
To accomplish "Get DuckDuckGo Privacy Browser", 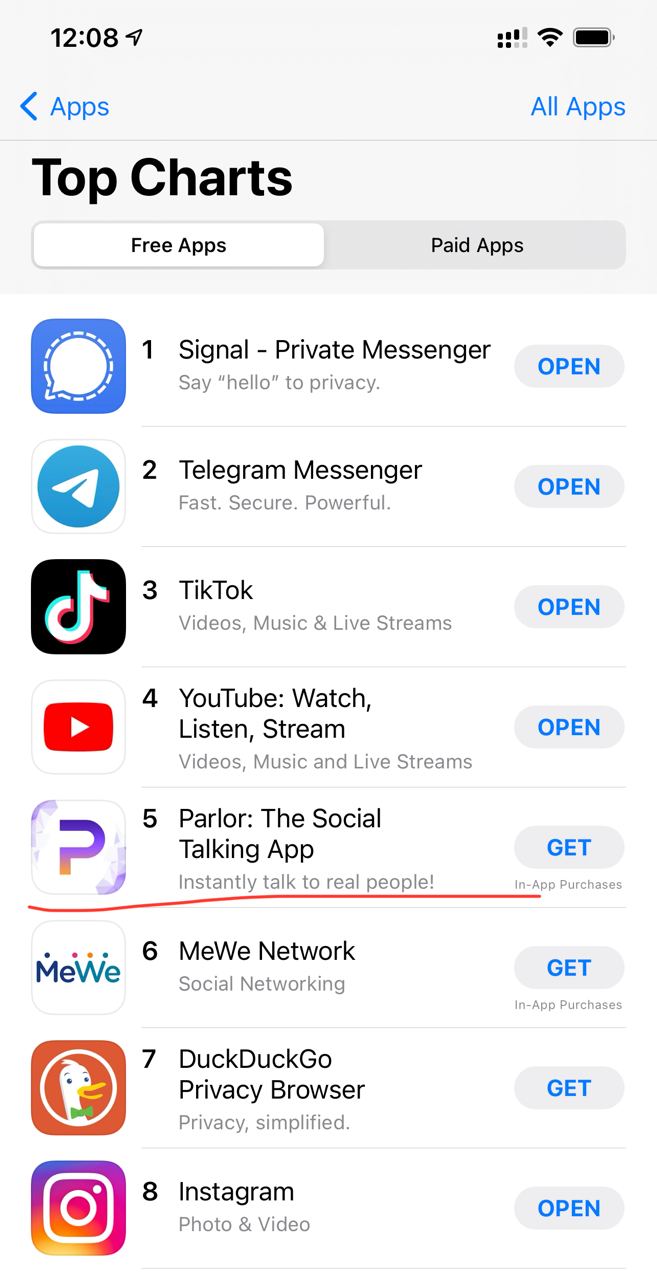I will [x=568, y=1088].
